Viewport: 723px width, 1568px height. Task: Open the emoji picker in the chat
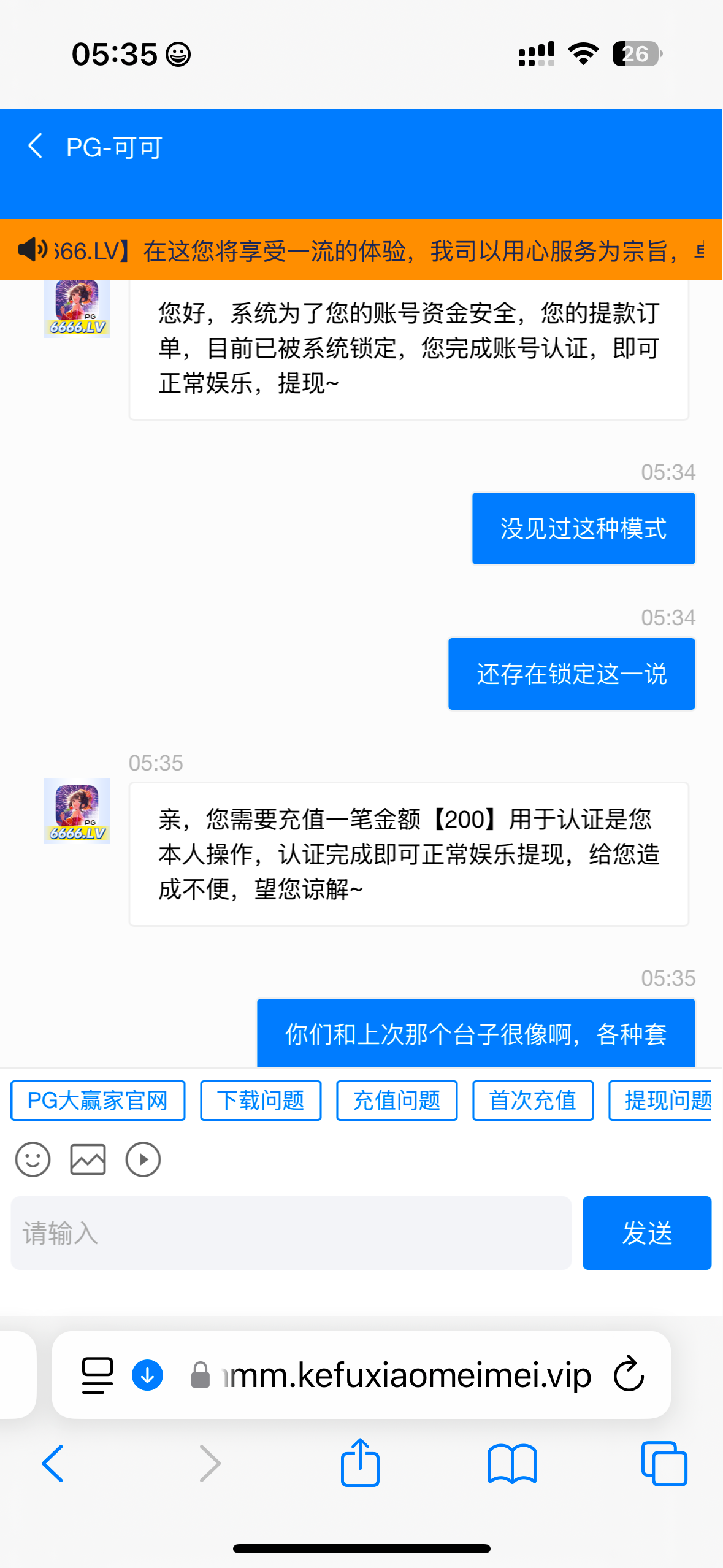pyautogui.click(x=33, y=1159)
